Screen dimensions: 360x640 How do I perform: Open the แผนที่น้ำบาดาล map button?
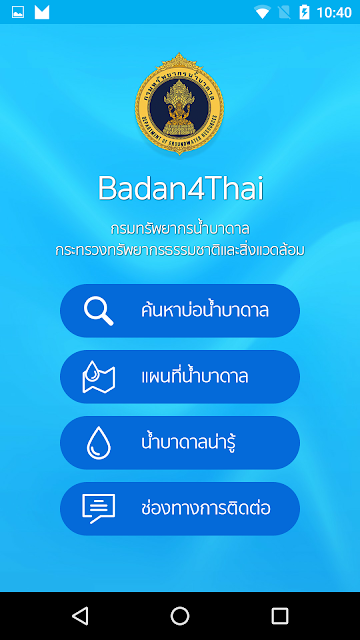180,377
